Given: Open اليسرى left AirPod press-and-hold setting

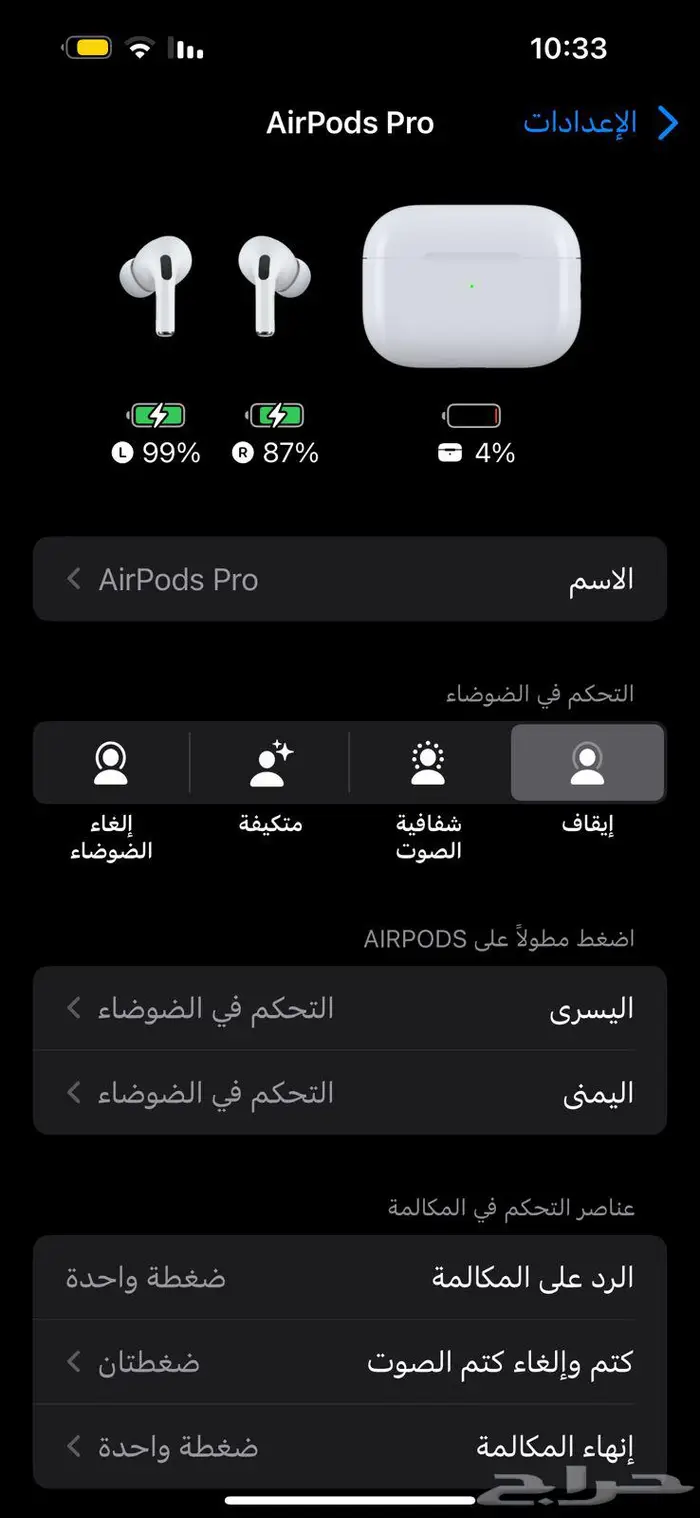Looking at the screenshot, I should (350, 1009).
